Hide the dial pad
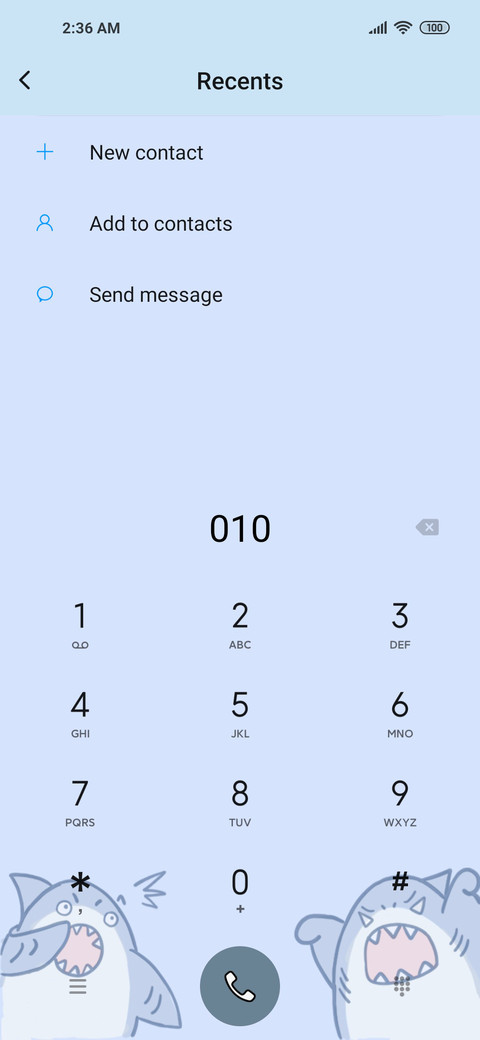 pos(402,986)
